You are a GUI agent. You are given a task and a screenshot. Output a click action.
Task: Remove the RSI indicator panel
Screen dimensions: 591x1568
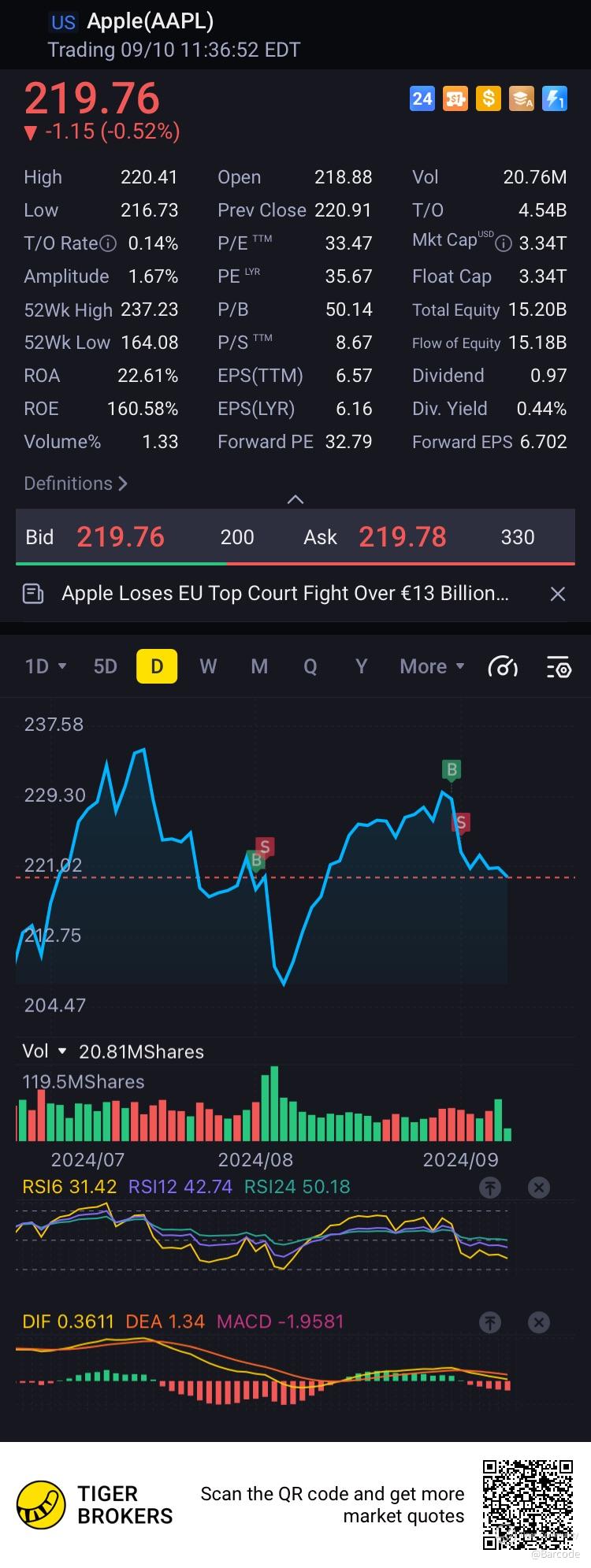tap(539, 1188)
